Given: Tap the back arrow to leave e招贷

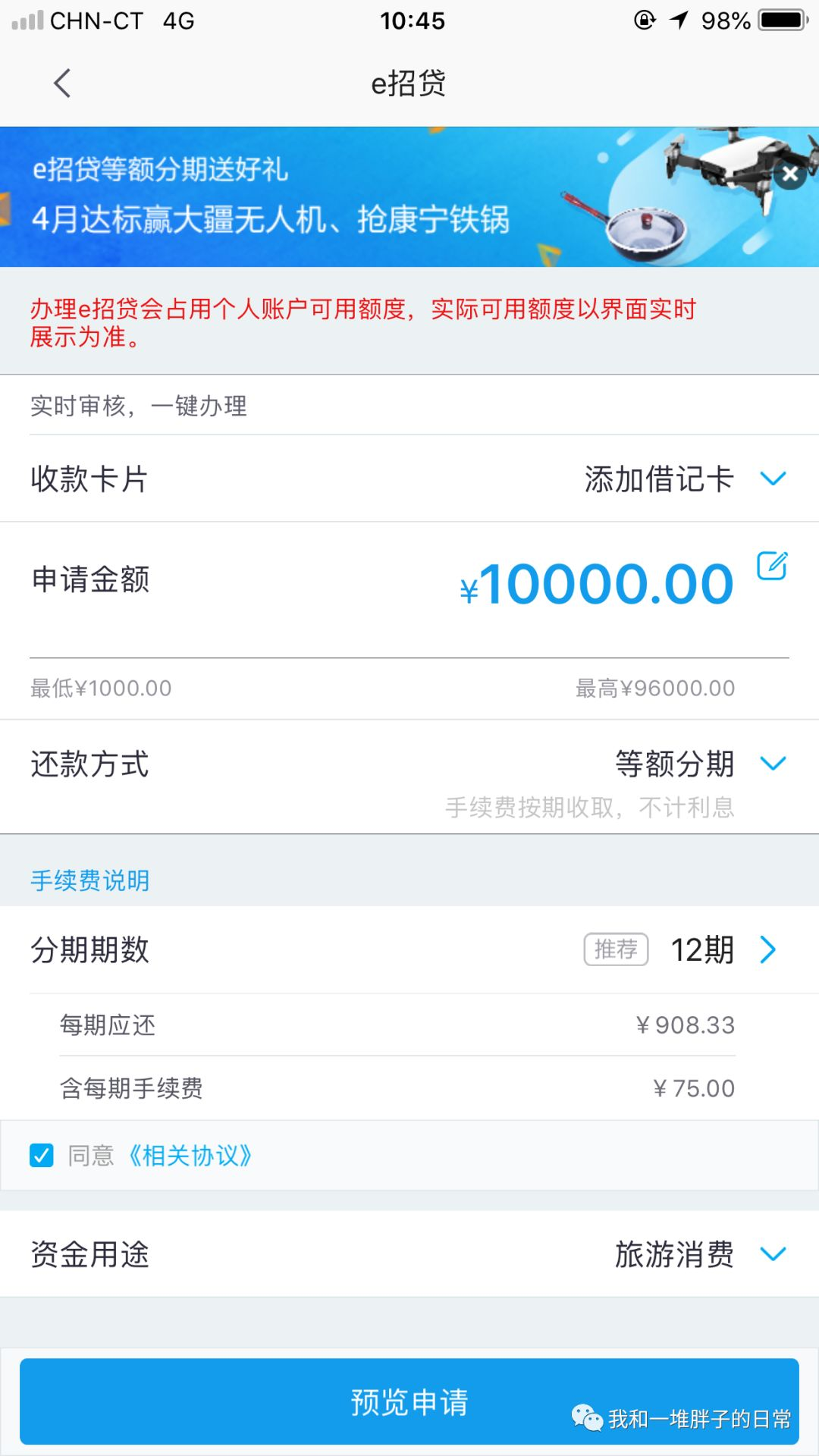Looking at the screenshot, I should (x=62, y=83).
